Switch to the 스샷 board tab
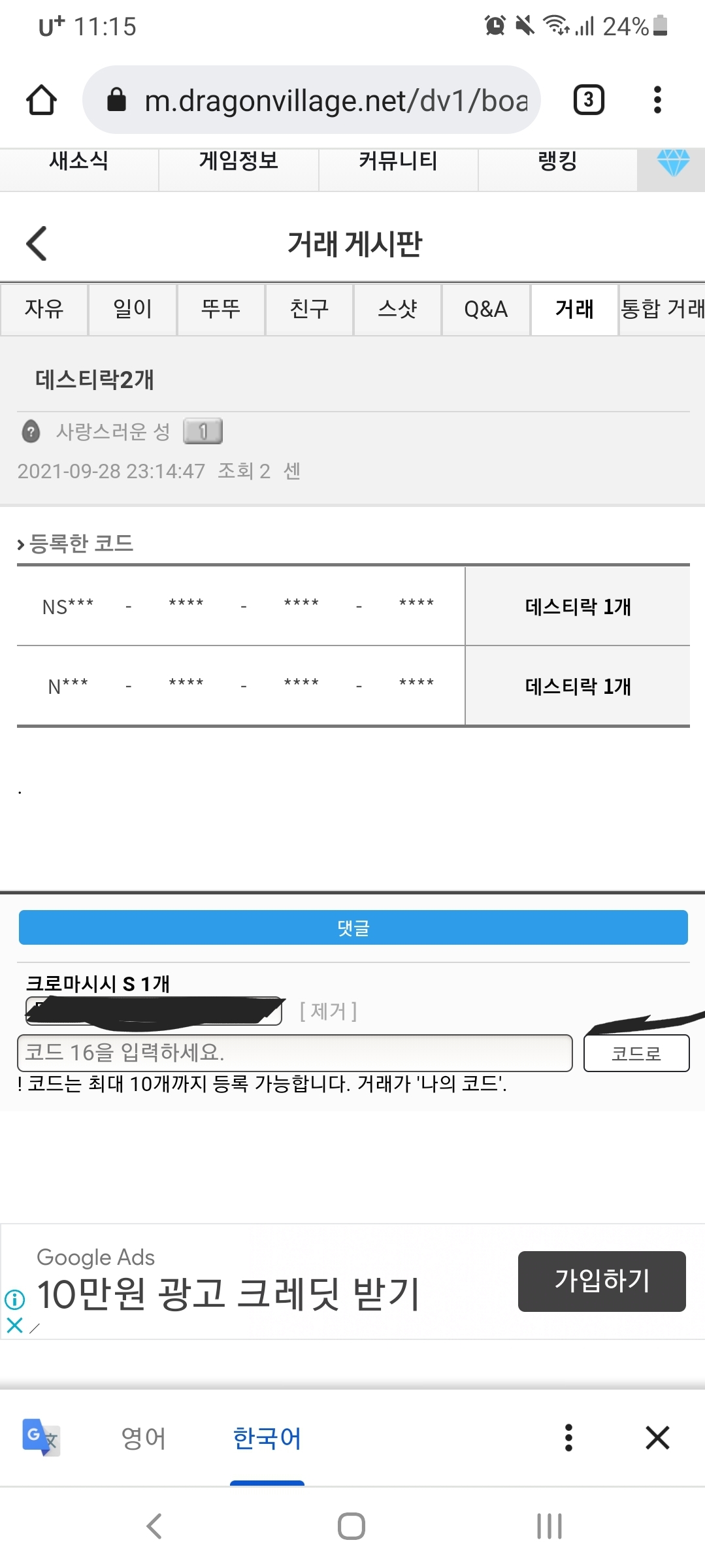This screenshot has height=1568, width=705. (x=397, y=309)
